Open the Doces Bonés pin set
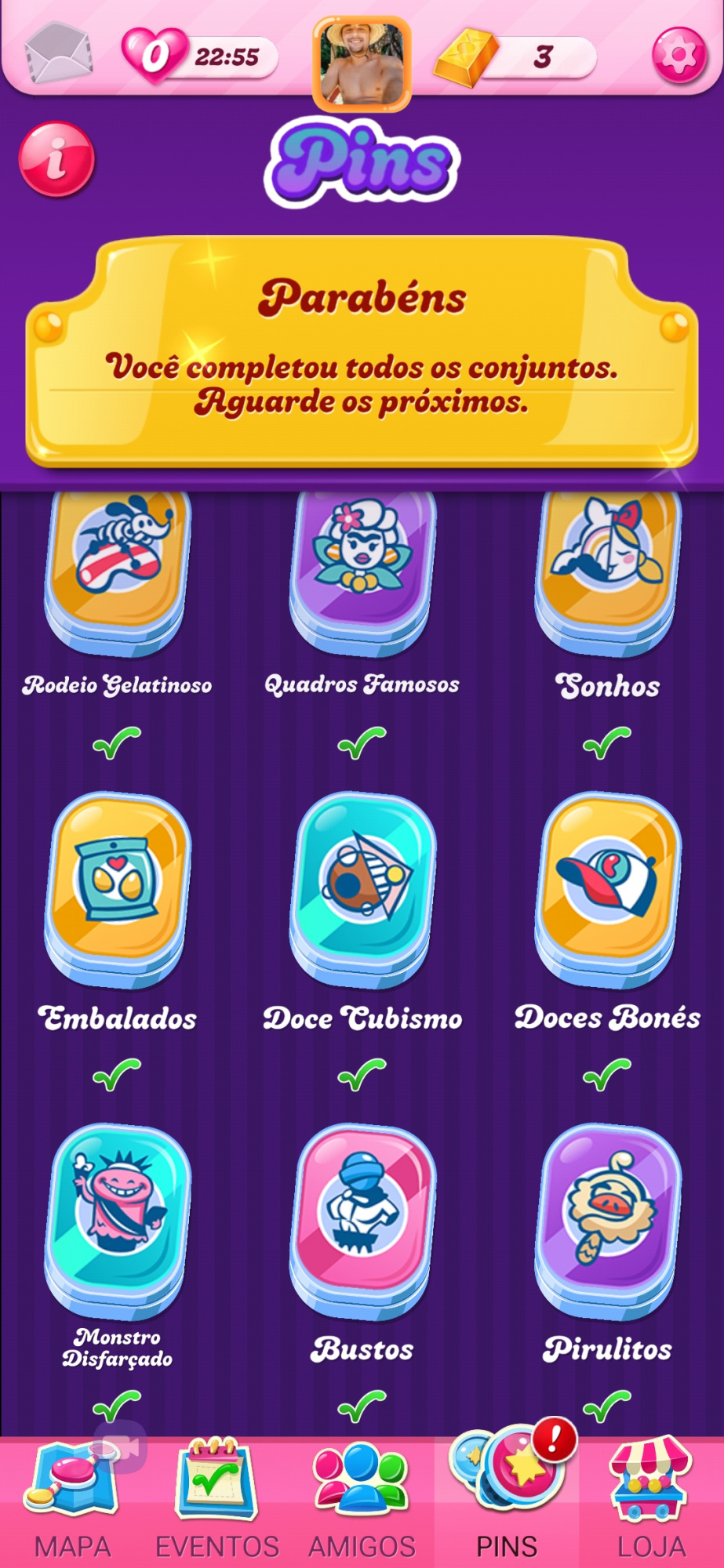The image size is (724, 1568). (x=607, y=886)
